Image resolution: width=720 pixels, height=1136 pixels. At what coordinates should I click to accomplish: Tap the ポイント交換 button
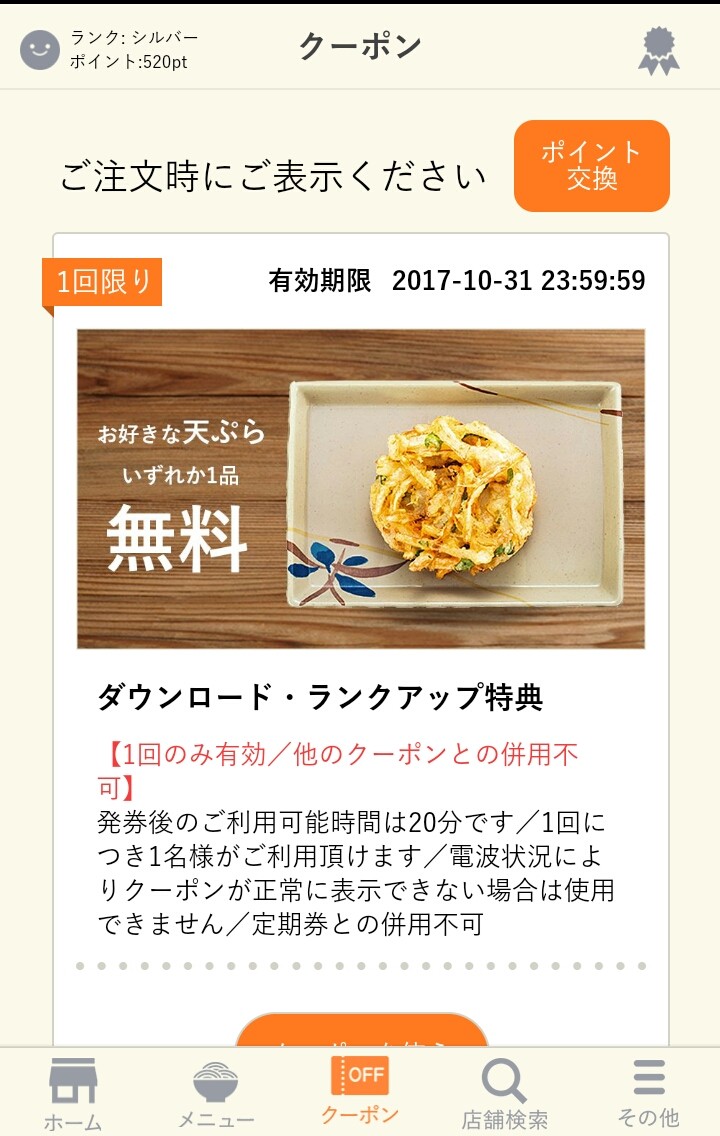point(591,166)
